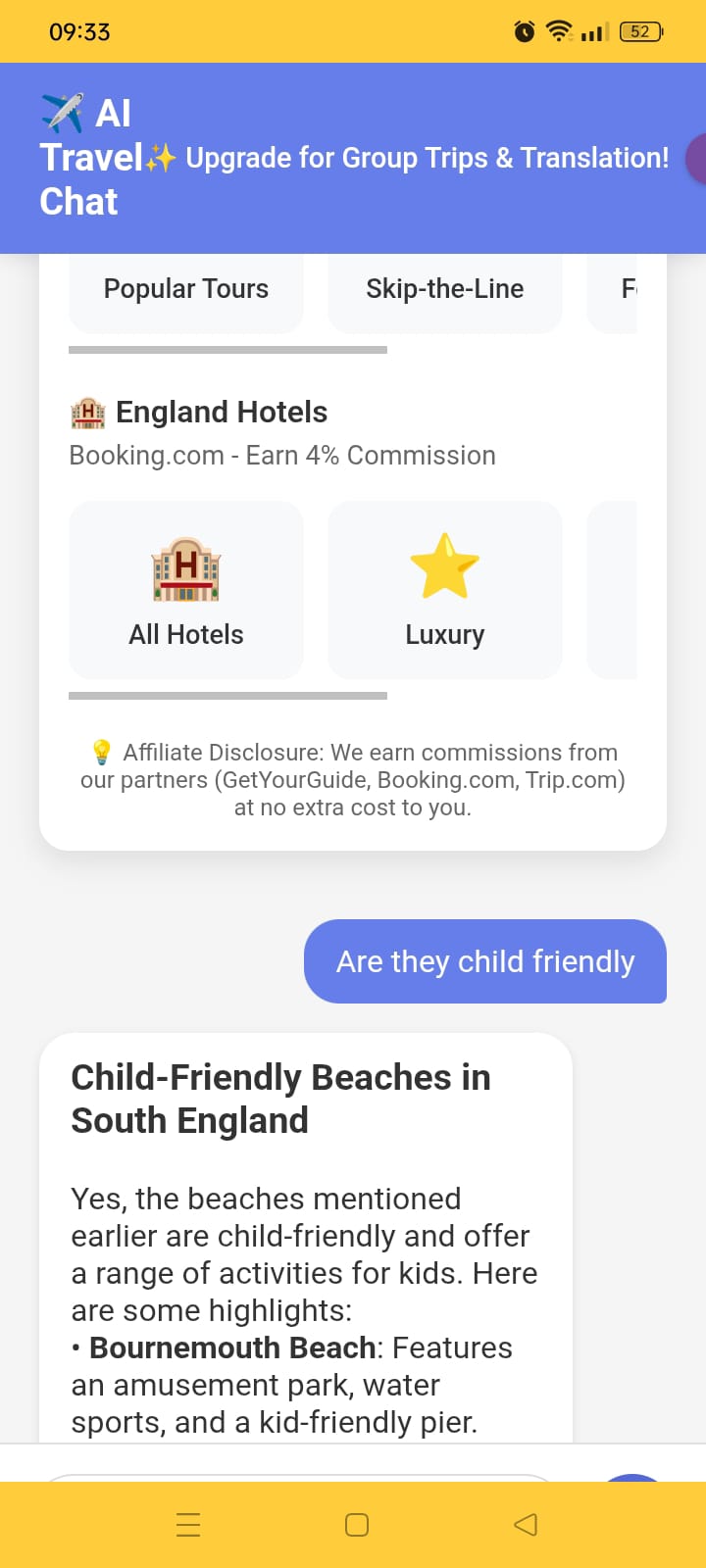Open recent apps with the hamburger navigation button
Viewport: 706px width, 1568px height.
pyautogui.click(x=187, y=1524)
